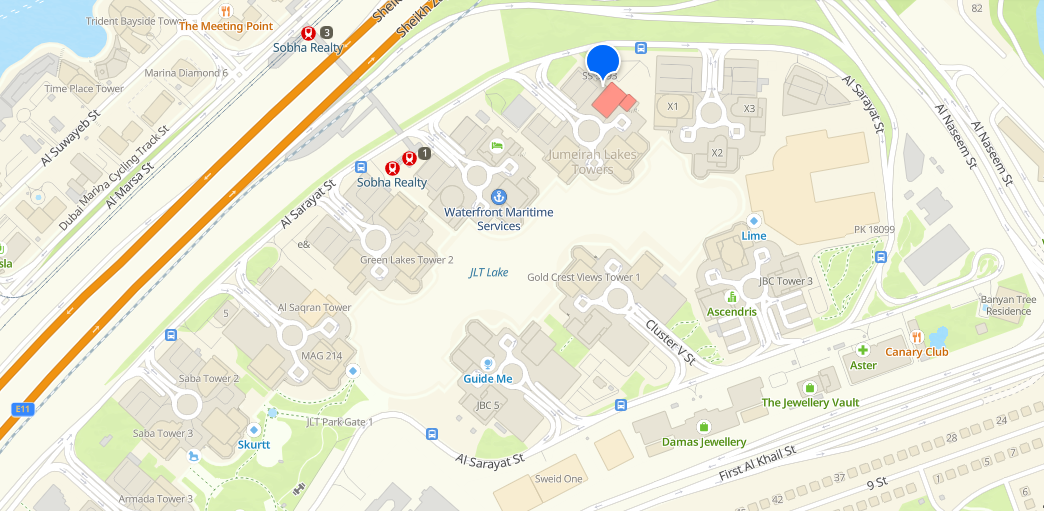Open the Guide Me marker
The image size is (1044, 511).
pos(487,364)
